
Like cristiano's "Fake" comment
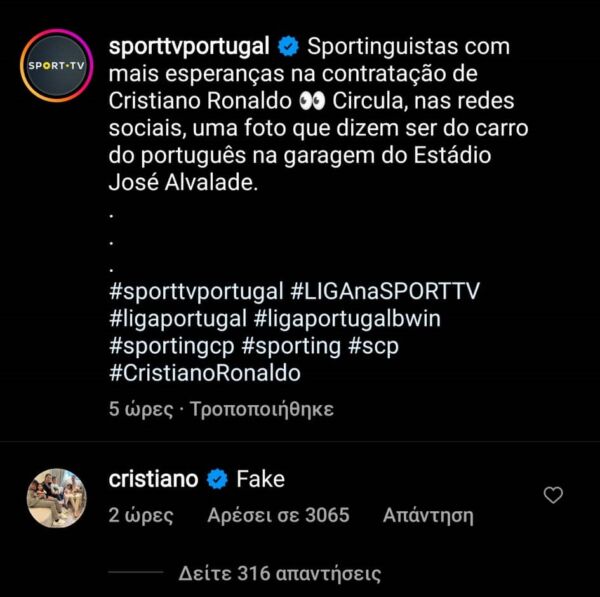click(x=553, y=495)
